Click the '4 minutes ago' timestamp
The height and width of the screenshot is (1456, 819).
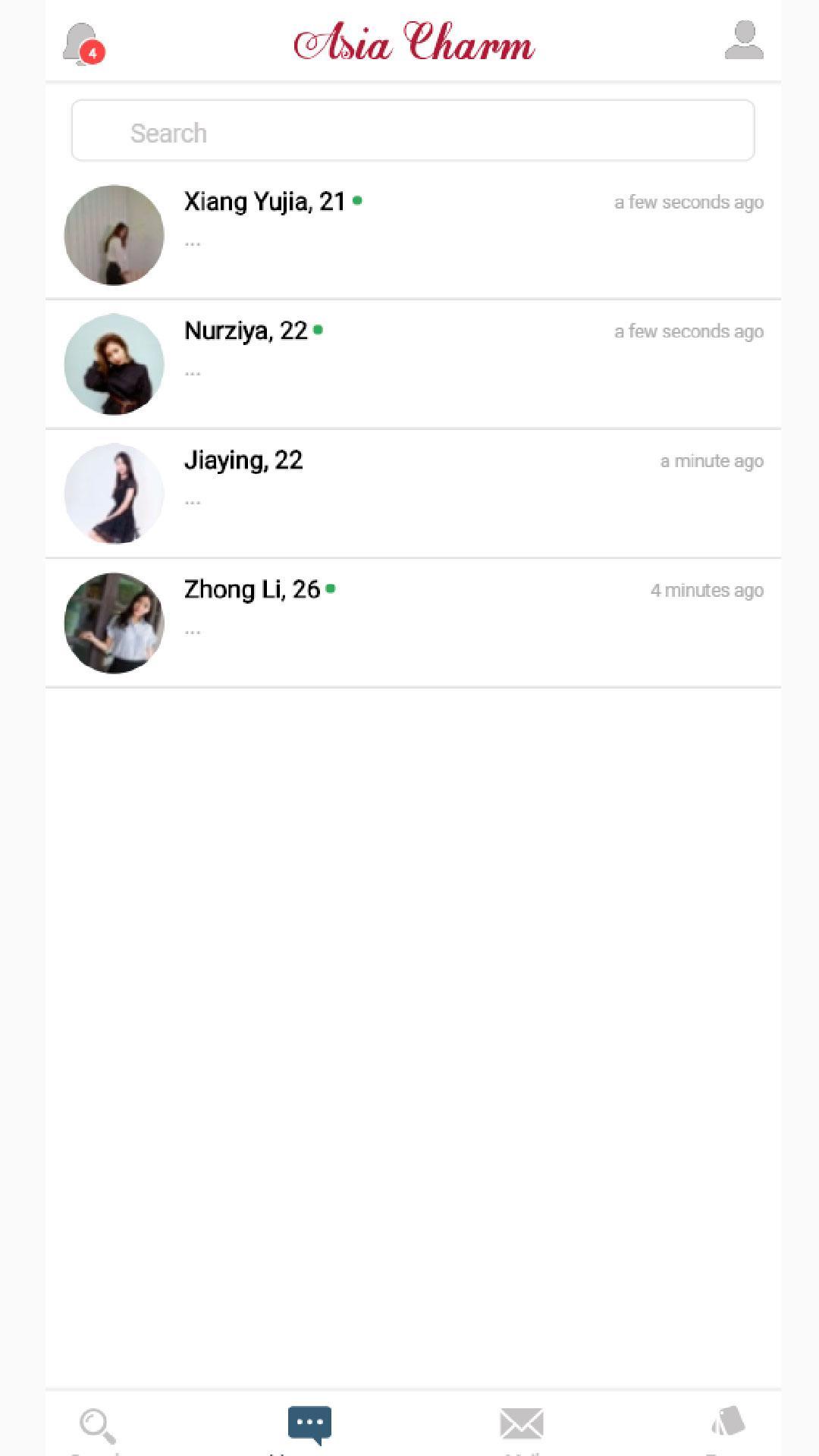coord(707,590)
